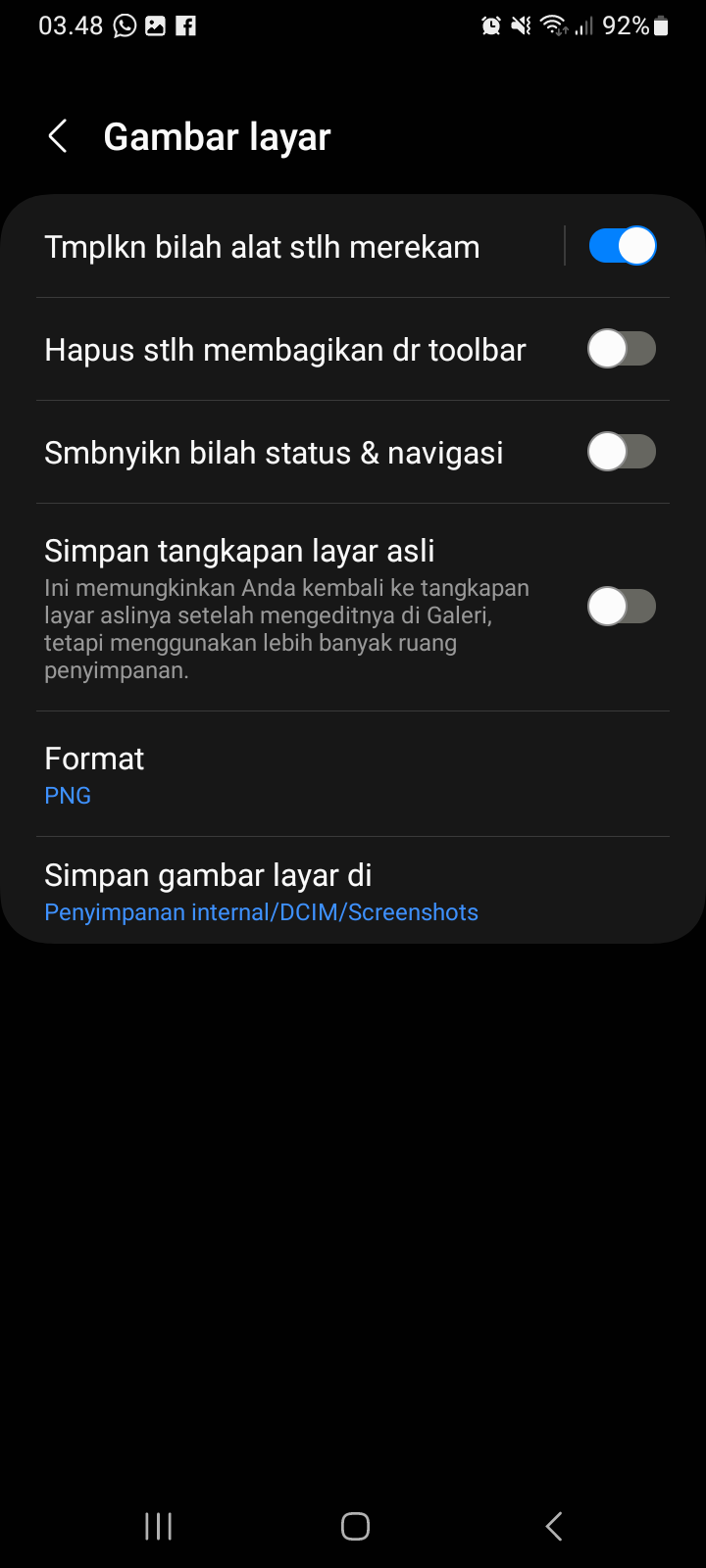Tap the alarm clock status icon
Viewport: 706px width, 1568px height.
click(490, 25)
